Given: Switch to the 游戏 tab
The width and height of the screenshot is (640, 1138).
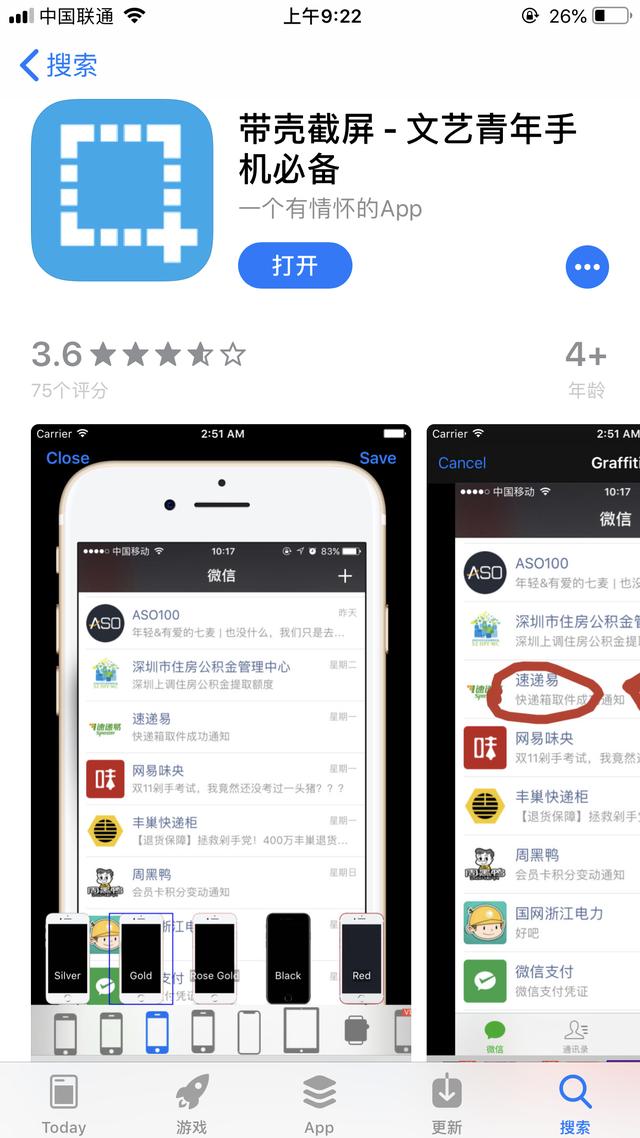Looking at the screenshot, I should click(x=191, y=1103).
